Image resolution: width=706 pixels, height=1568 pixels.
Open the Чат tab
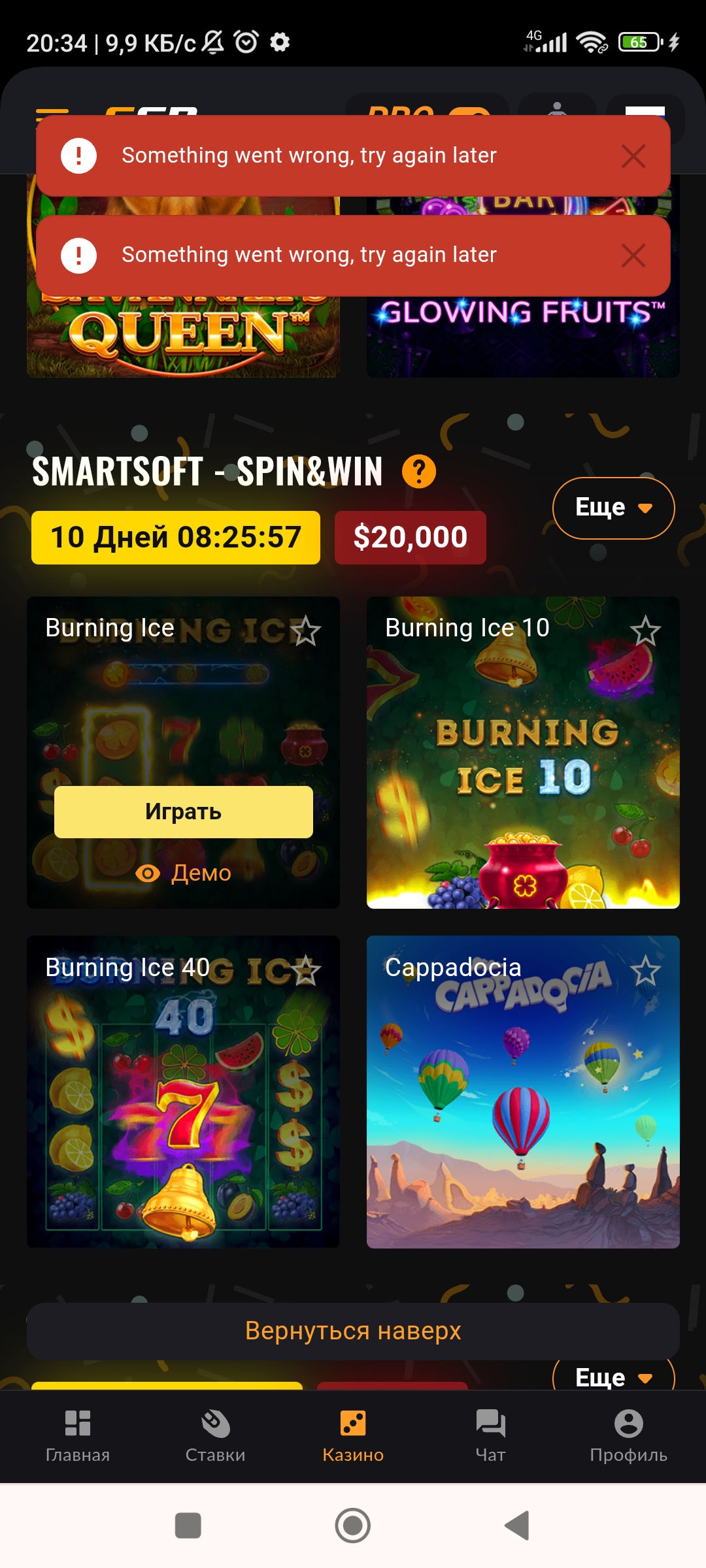pos(490,1435)
